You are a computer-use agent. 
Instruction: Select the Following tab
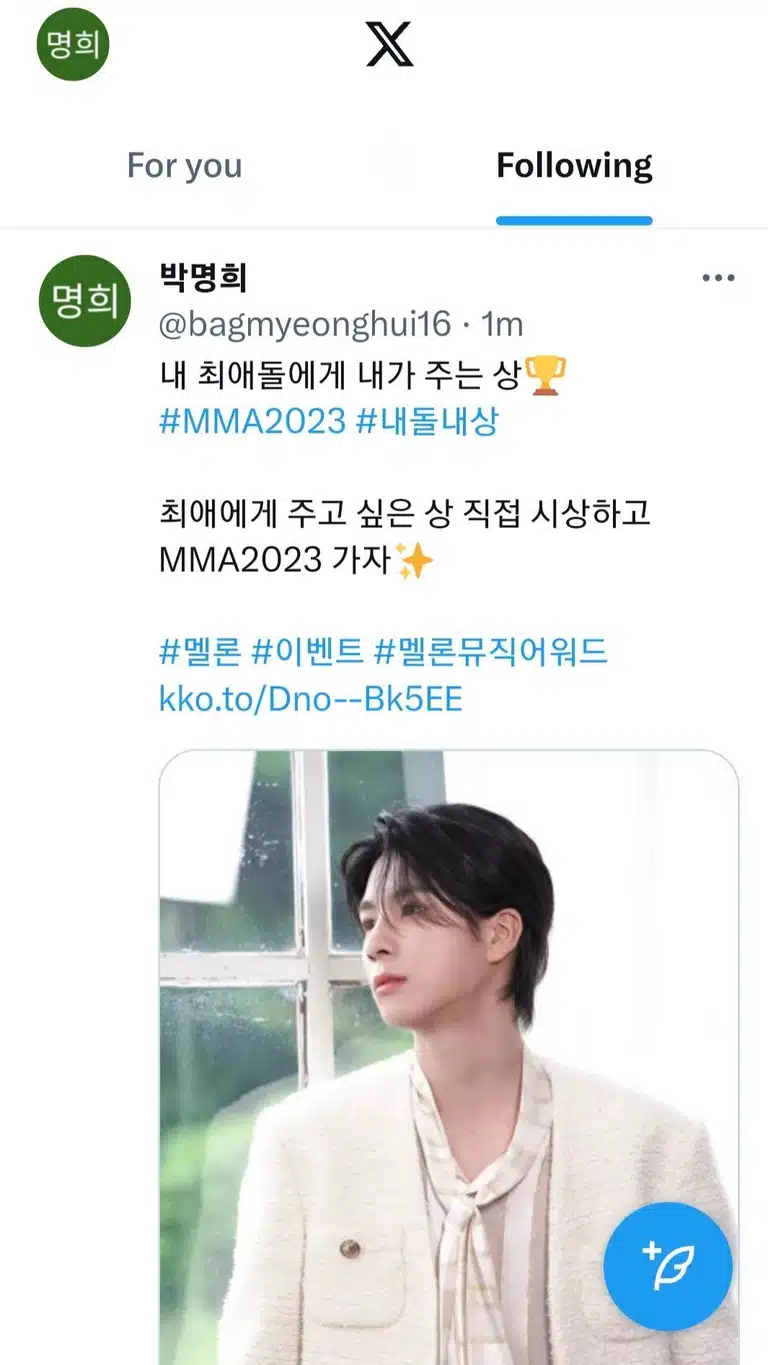tap(574, 166)
